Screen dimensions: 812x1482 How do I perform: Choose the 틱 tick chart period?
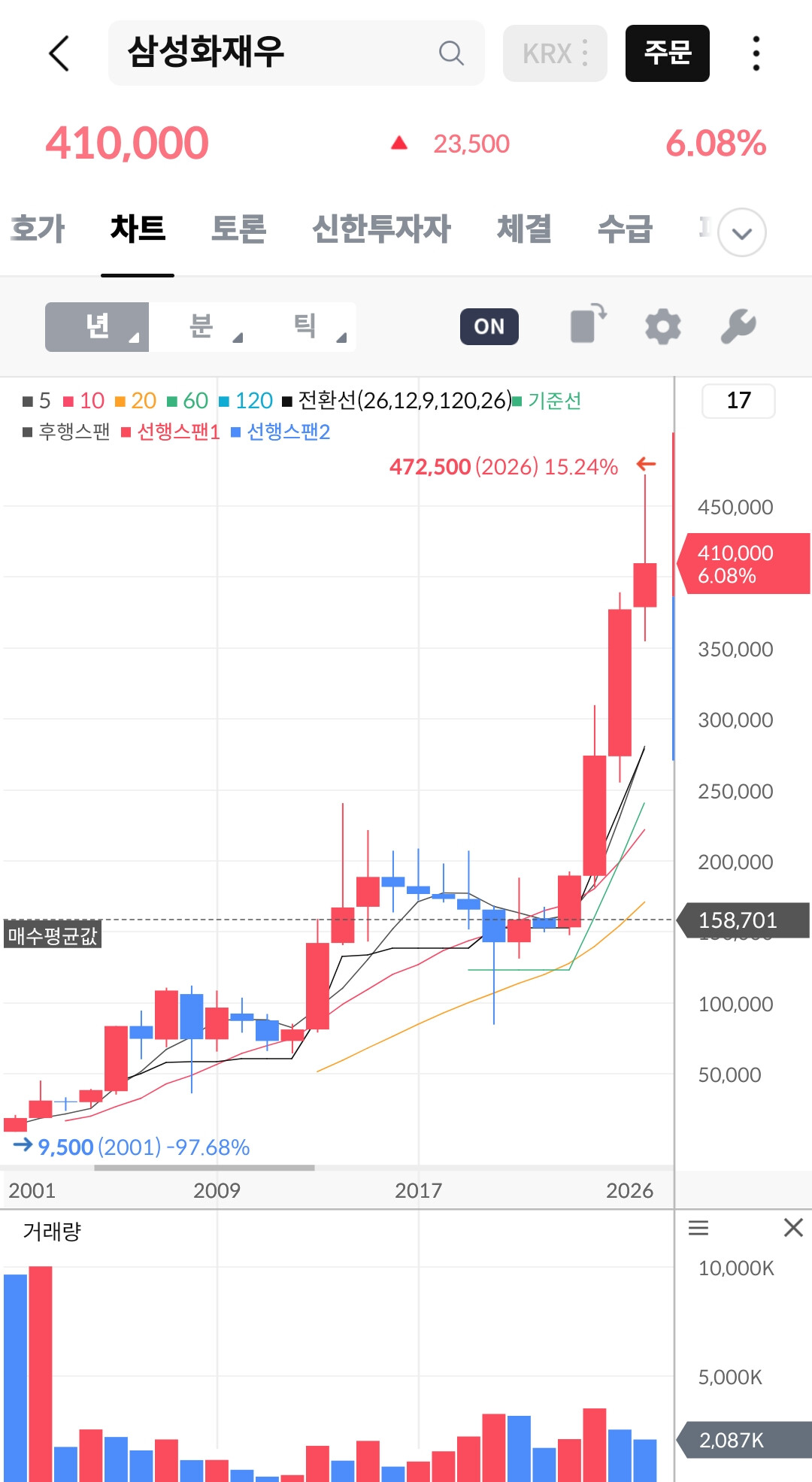click(304, 327)
